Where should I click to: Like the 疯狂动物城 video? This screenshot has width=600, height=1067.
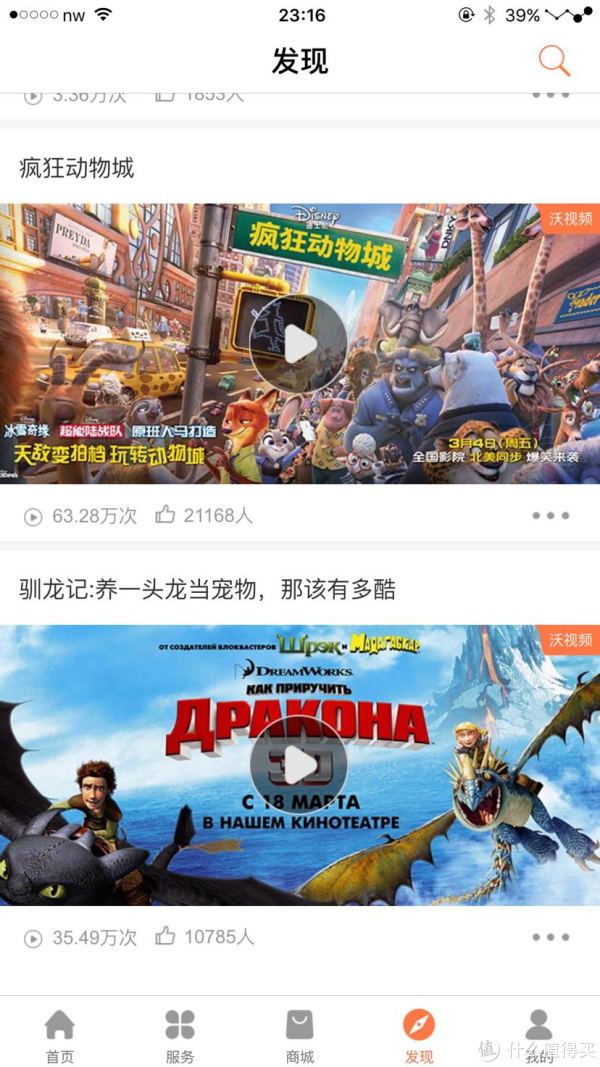166,516
